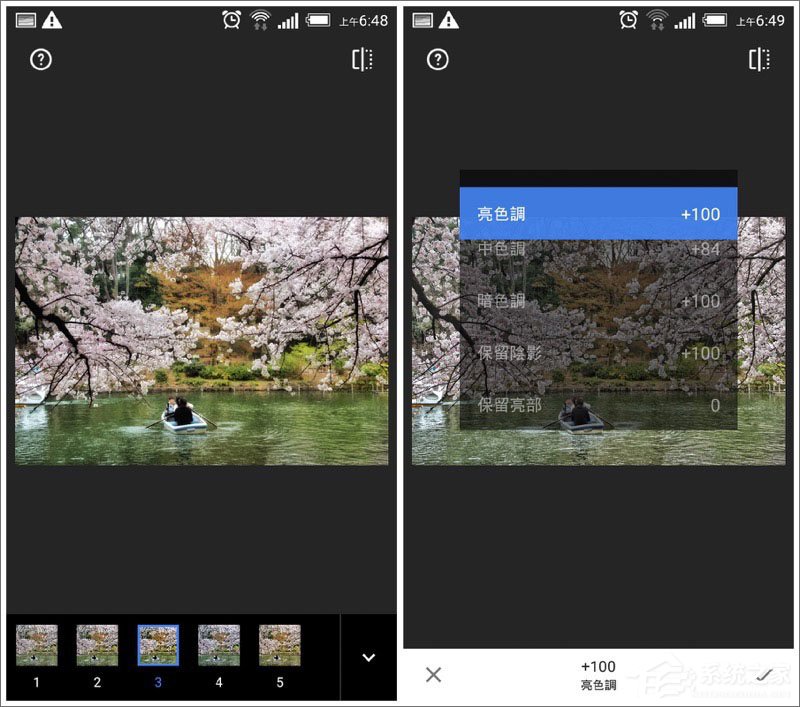This screenshot has width=800, height=707.
Task: Select the 保留陰影 parameter
Action: (598, 353)
